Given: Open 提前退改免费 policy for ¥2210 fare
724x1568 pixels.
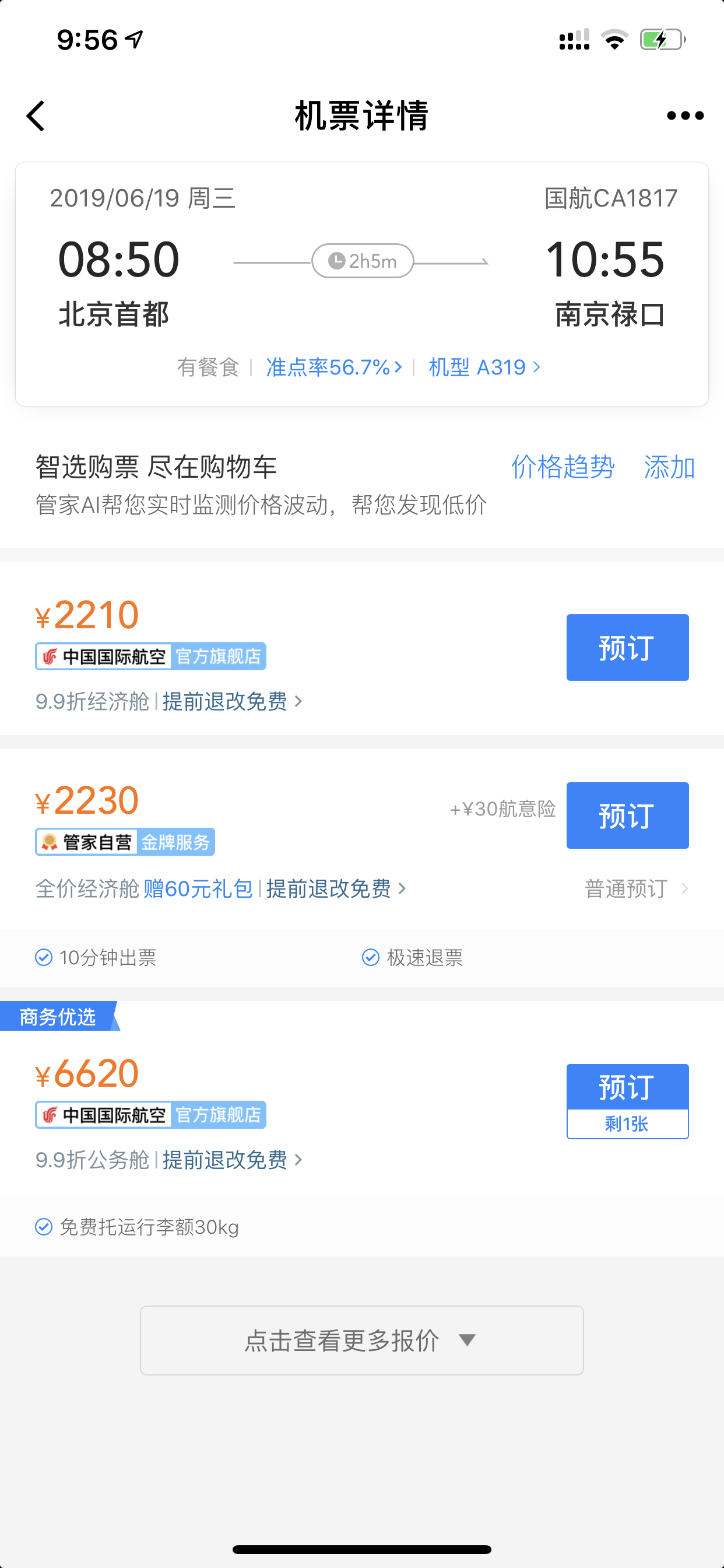Looking at the screenshot, I should (x=233, y=701).
